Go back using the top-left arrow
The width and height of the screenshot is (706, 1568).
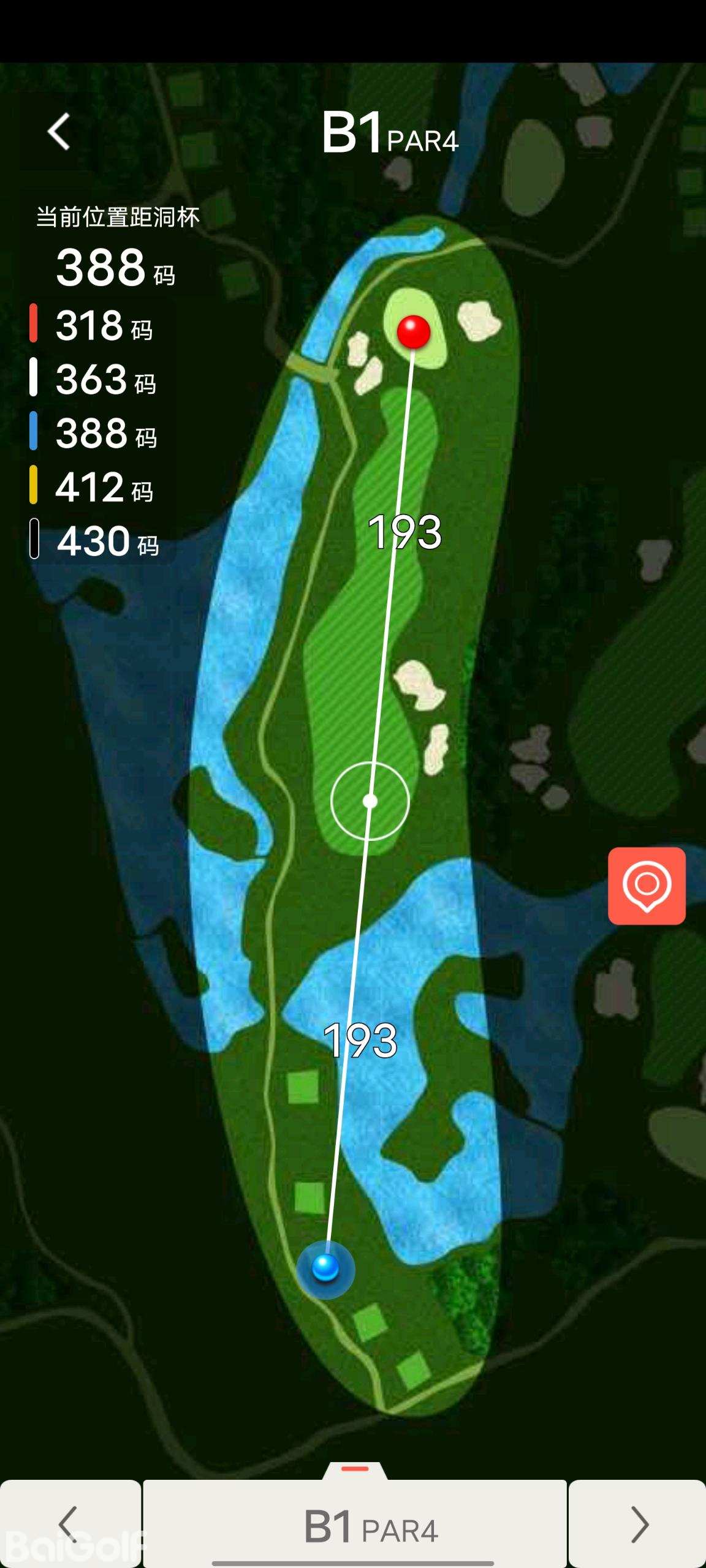tap(59, 132)
